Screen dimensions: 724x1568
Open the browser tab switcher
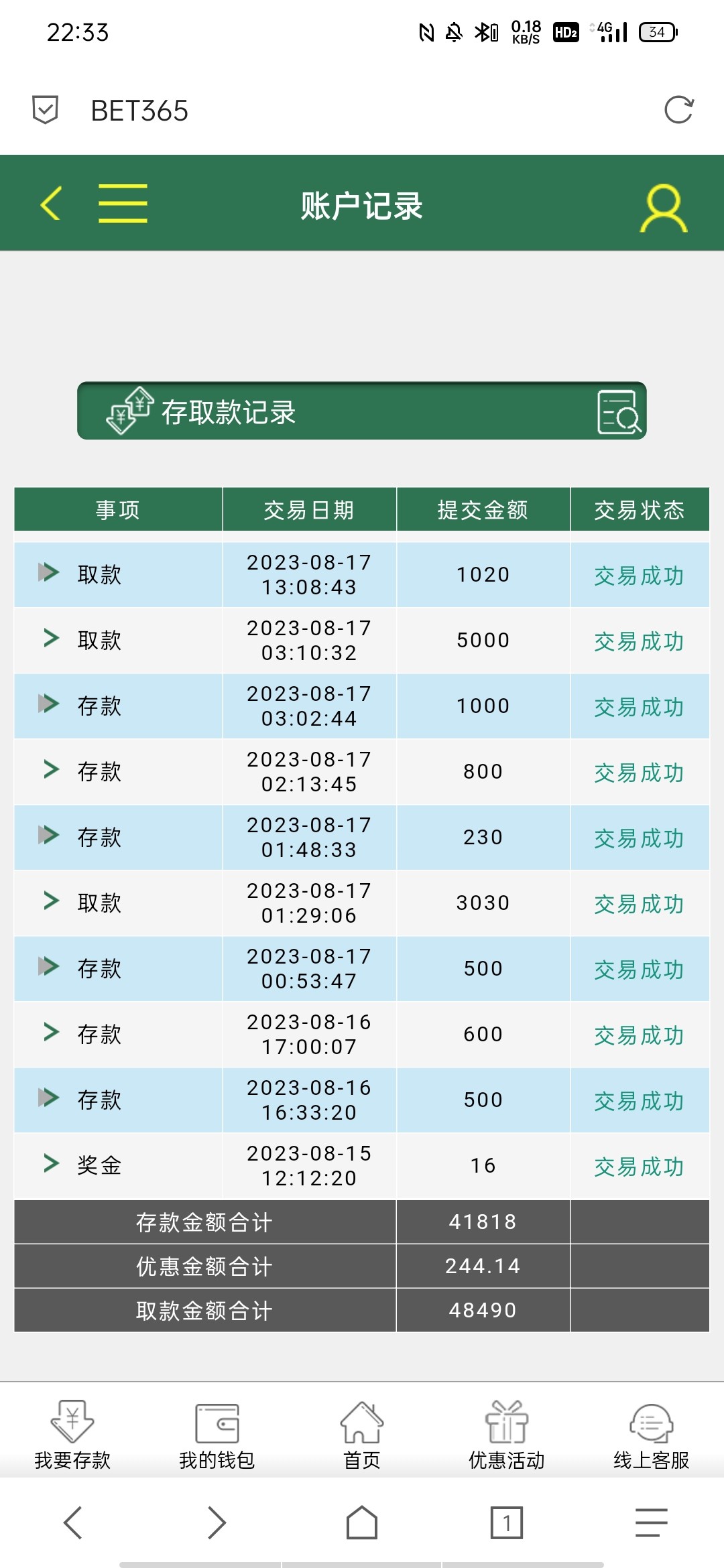click(x=507, y=1523)
